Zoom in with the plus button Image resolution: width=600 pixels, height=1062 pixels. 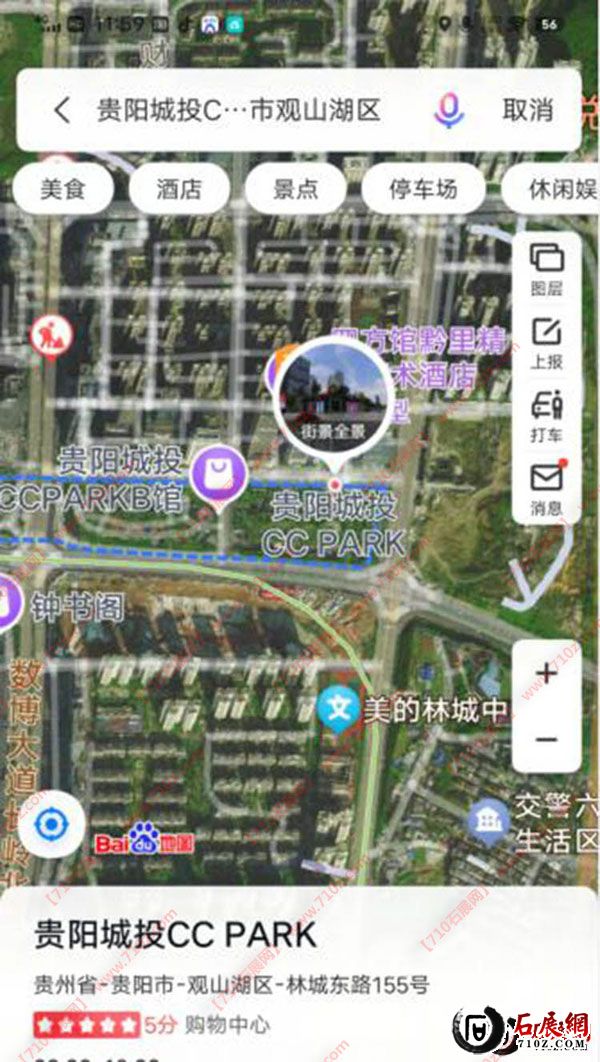[546, 674]
